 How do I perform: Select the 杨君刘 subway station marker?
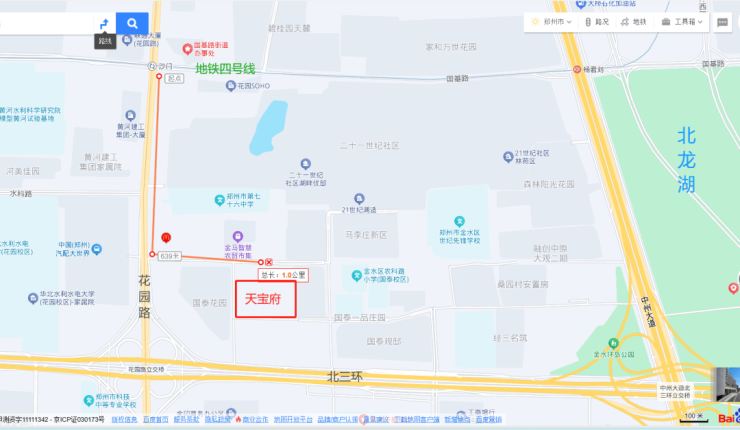577,69
